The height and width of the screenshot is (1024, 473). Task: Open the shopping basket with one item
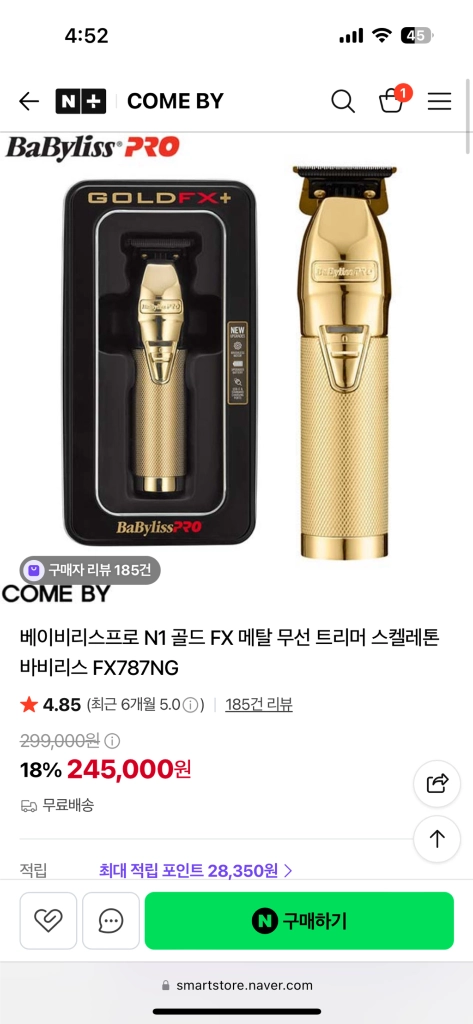(x=394, y=99)
